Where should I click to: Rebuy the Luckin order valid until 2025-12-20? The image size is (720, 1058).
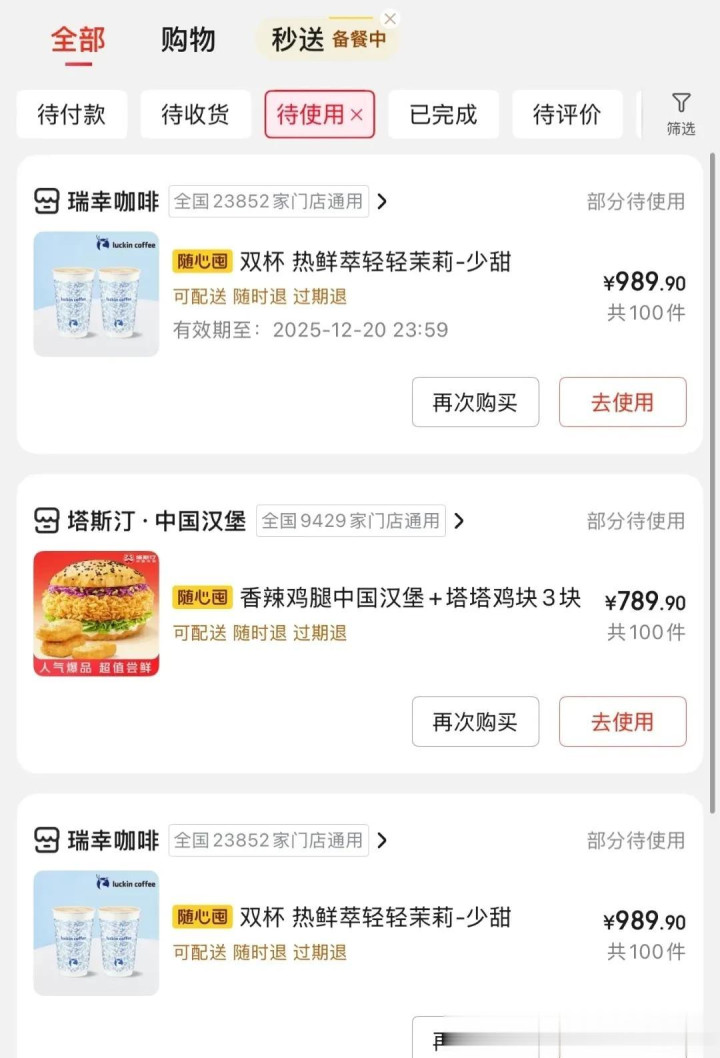coord(475,403)
